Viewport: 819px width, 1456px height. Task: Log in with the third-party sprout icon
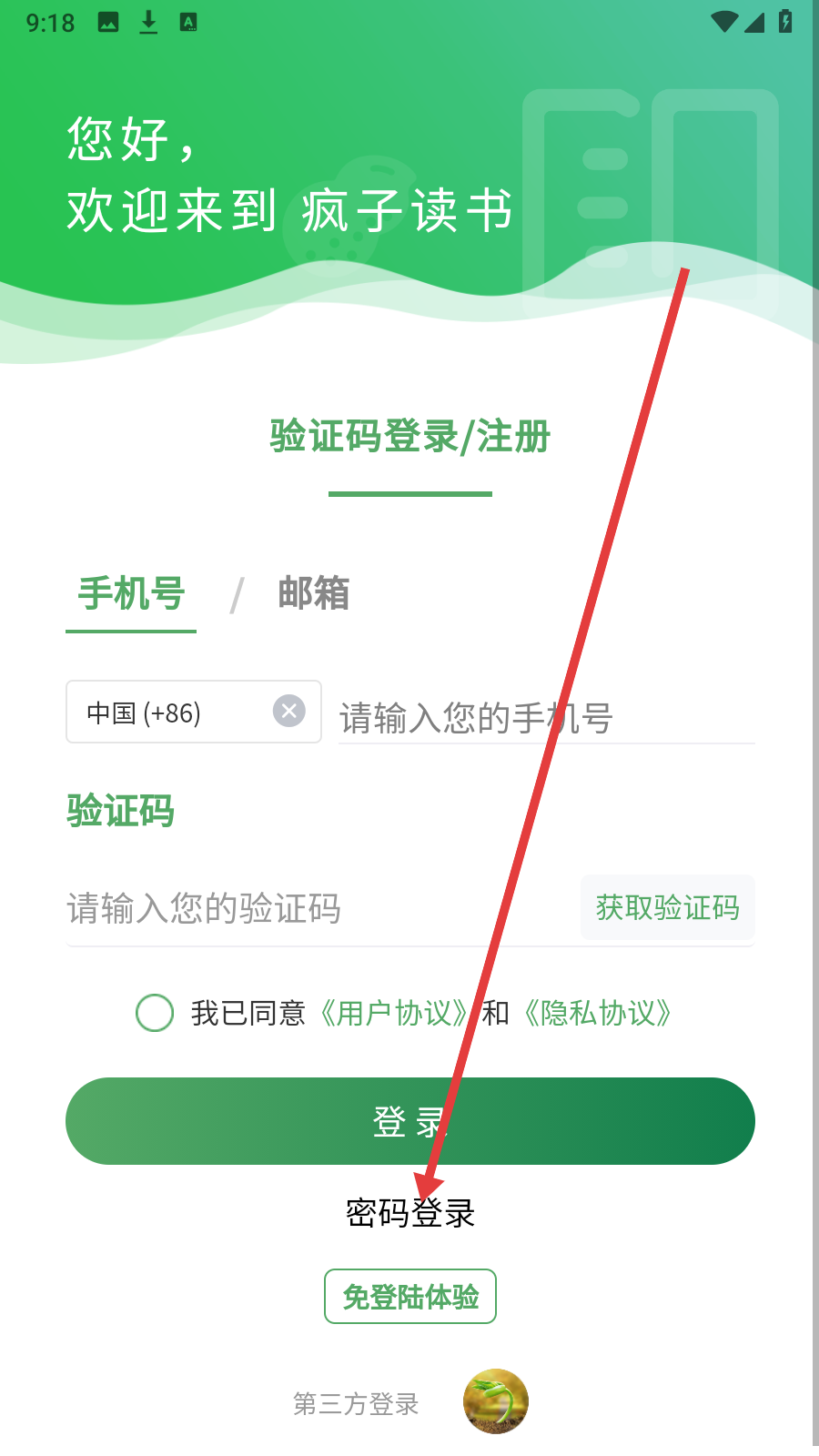(496, 1401)
